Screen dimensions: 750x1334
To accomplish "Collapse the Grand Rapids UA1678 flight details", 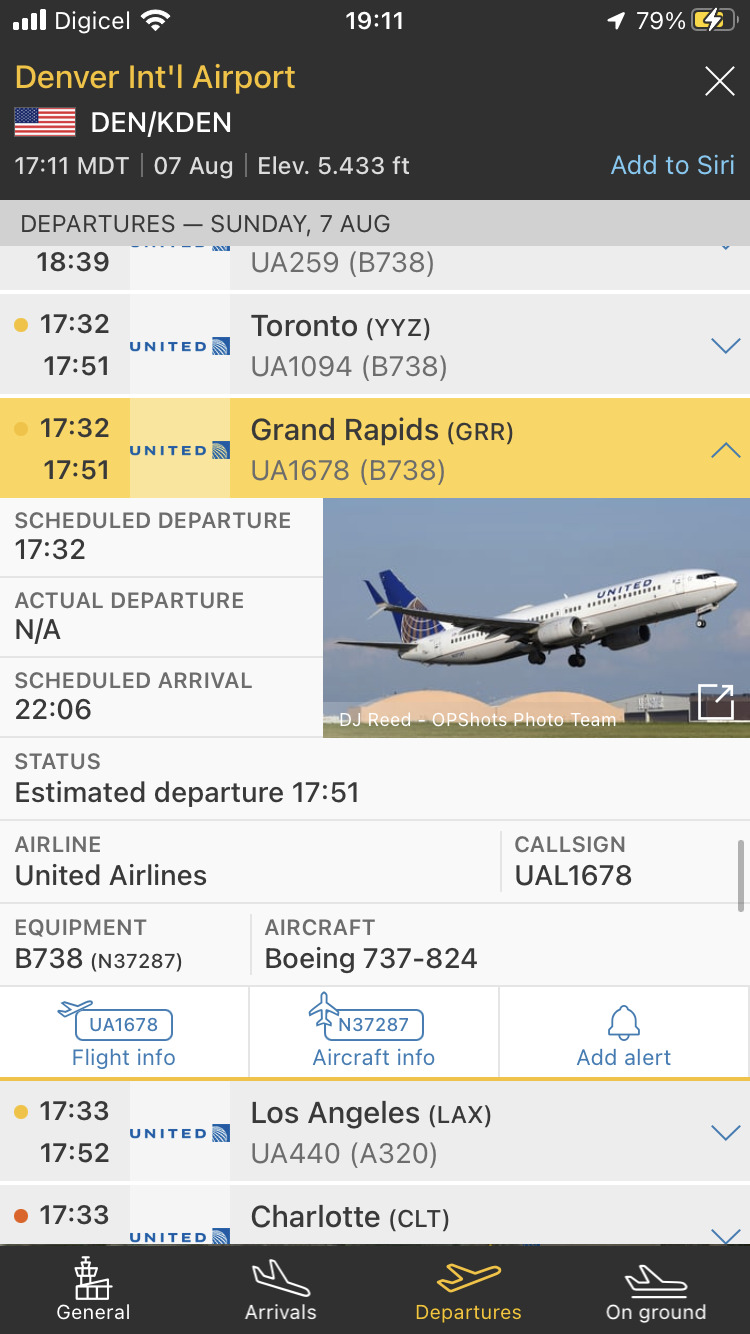I will tap(725, 450).
